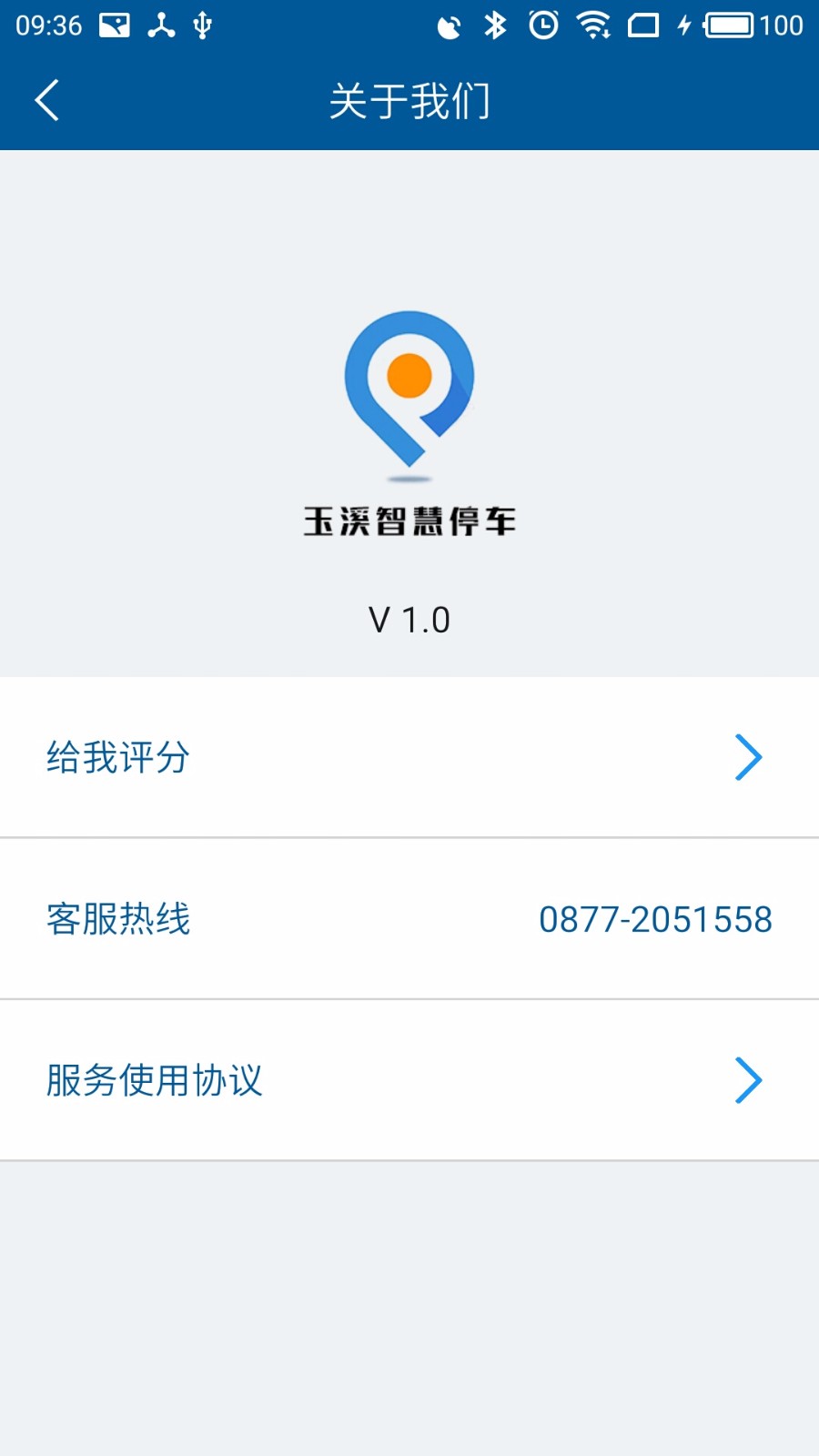Tap the Bluetooth icon in status bar
Screen dimensions: 819x1456
click(496, 25)
